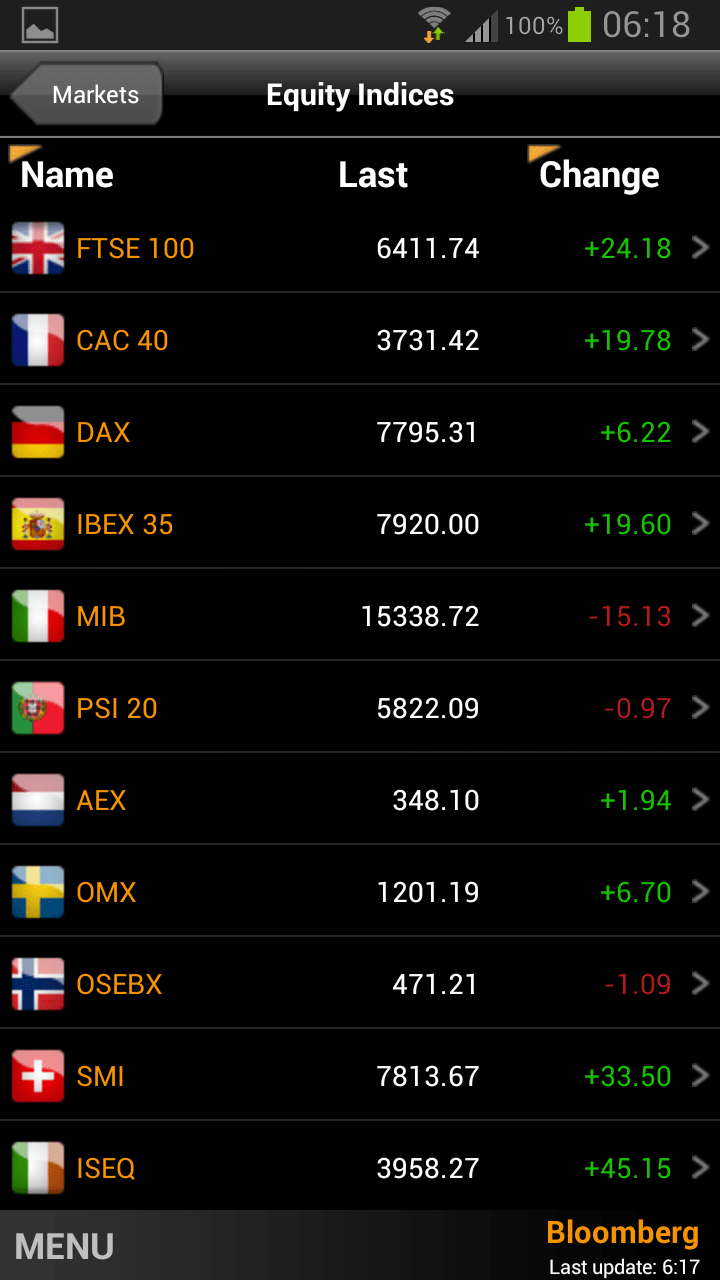The height and width of the screenshot is (1280, 720).
Task: Select the OSEBX index row
Action: point(360,984)
